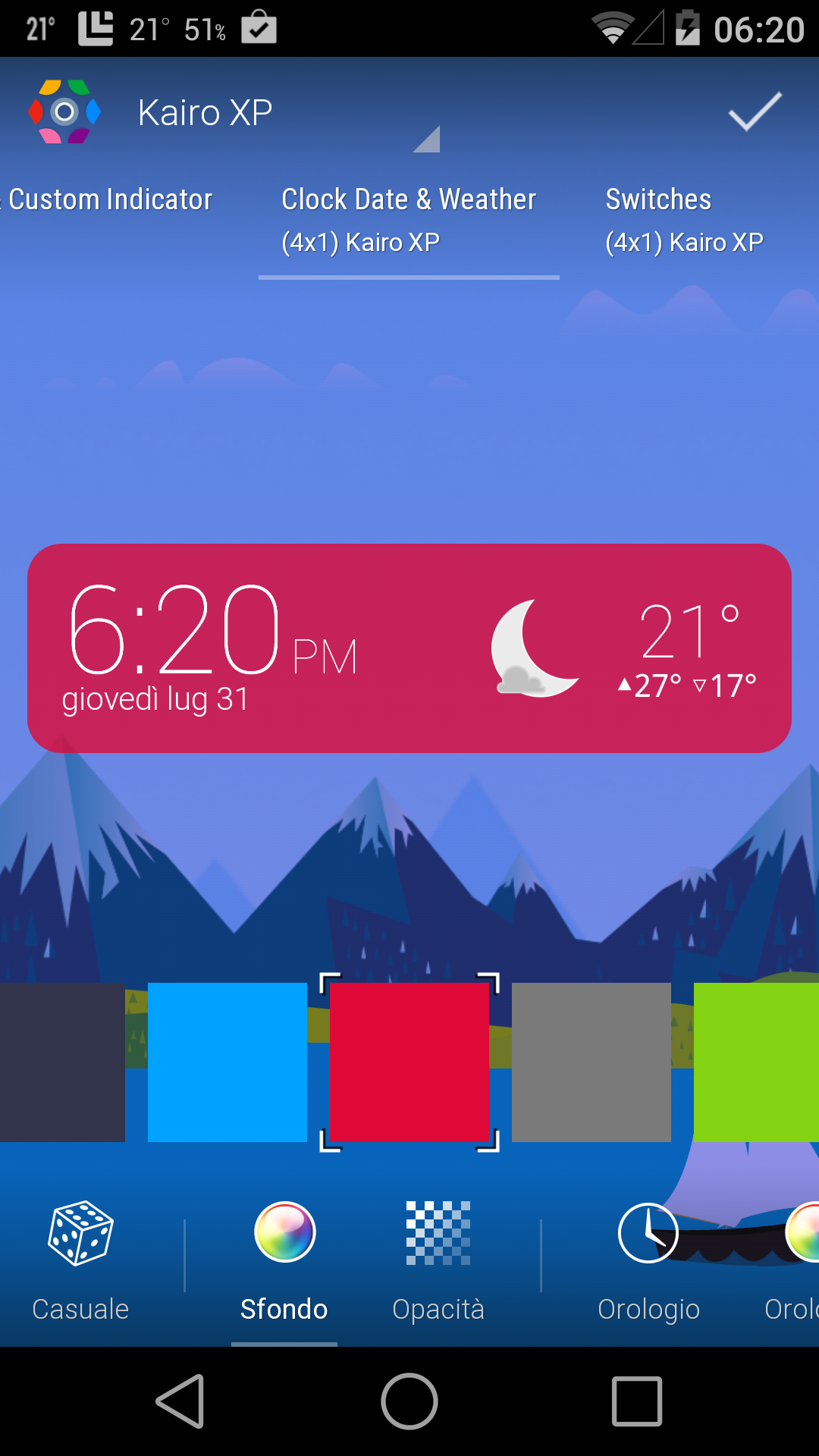Open the Opacità setting
Image resolution: width=819 pixels, height=1456 pixels.
pyautogui.click(x=438, y=1259)
